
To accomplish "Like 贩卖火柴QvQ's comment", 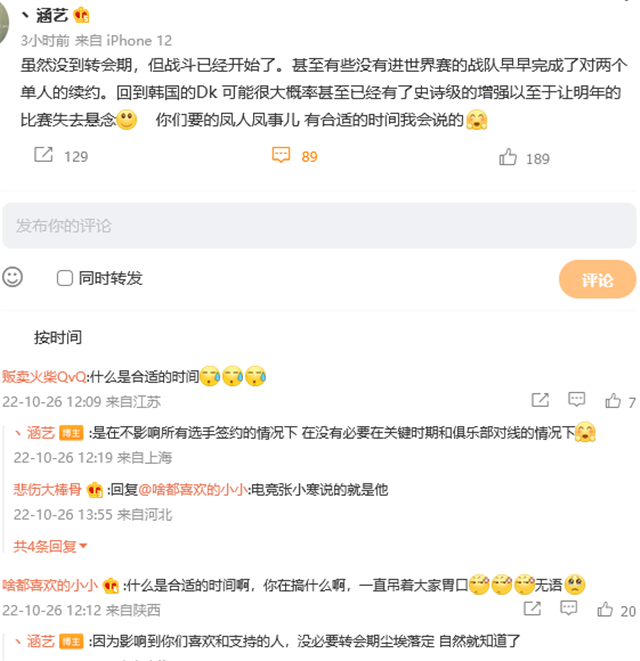I will (613, 401).
